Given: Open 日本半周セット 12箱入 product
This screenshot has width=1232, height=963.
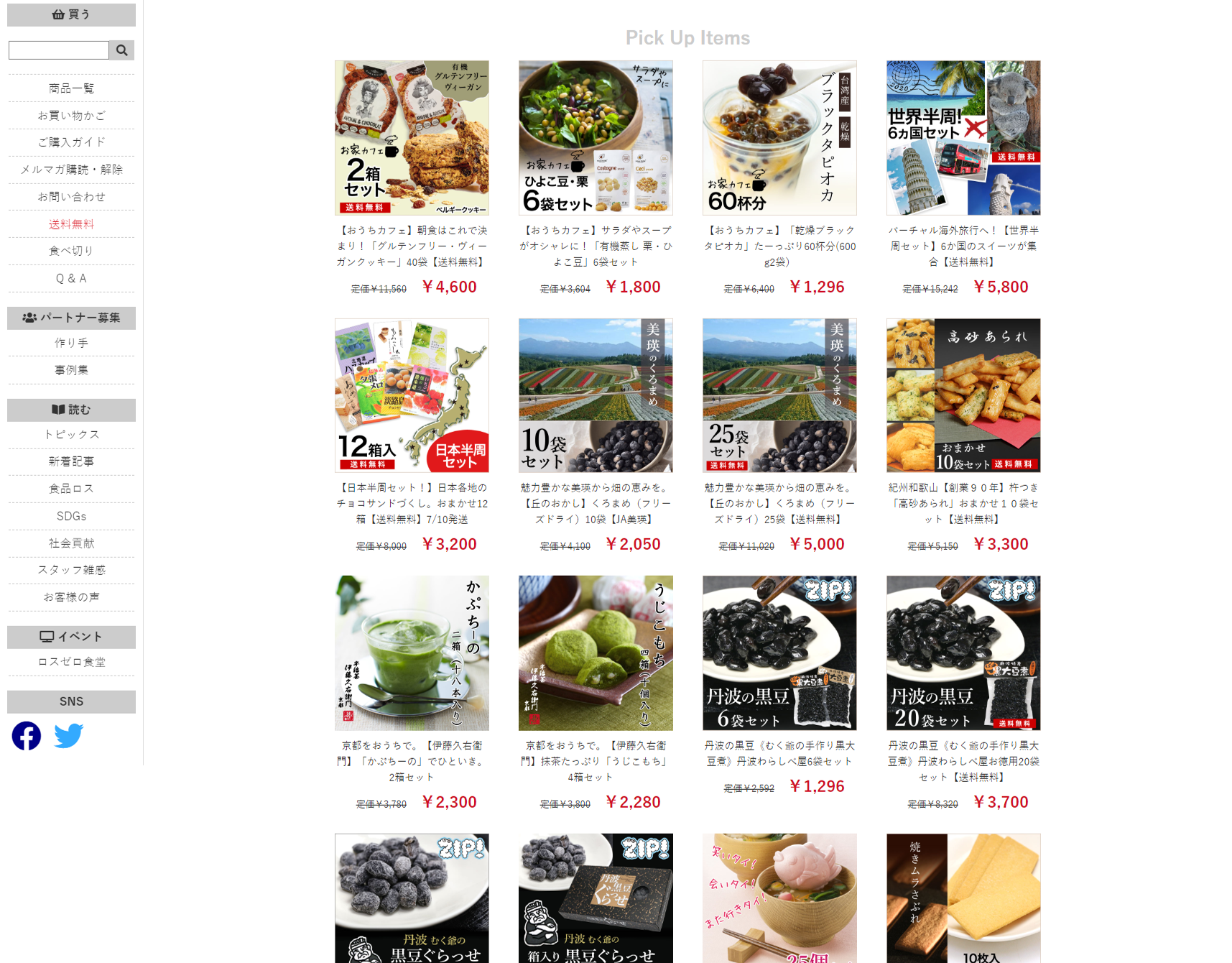Looking at the screenshot, I should 412,395.
